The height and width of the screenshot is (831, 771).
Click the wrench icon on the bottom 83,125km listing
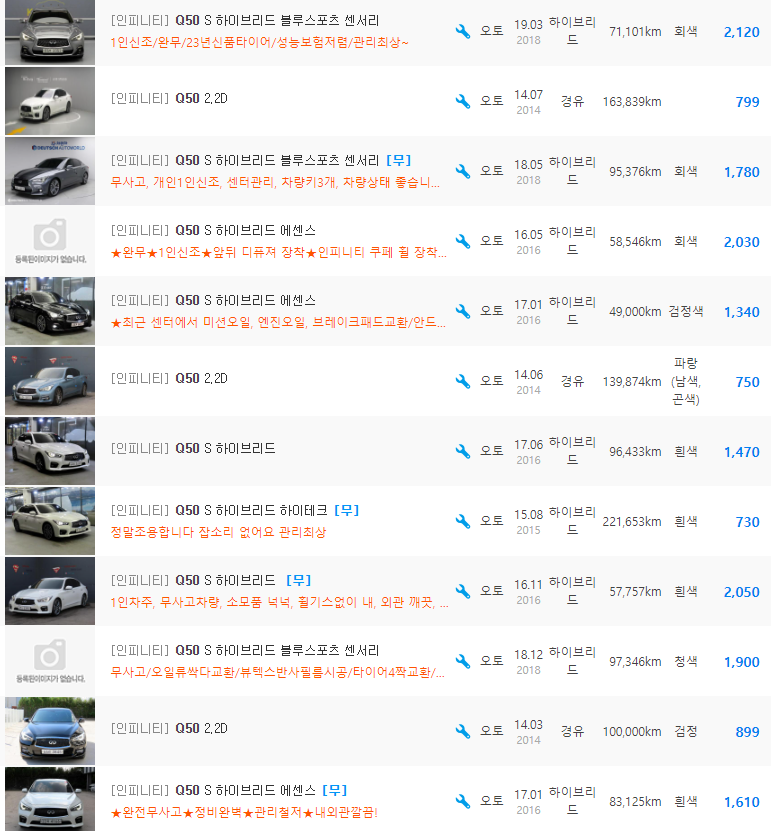tap(461, 801)
